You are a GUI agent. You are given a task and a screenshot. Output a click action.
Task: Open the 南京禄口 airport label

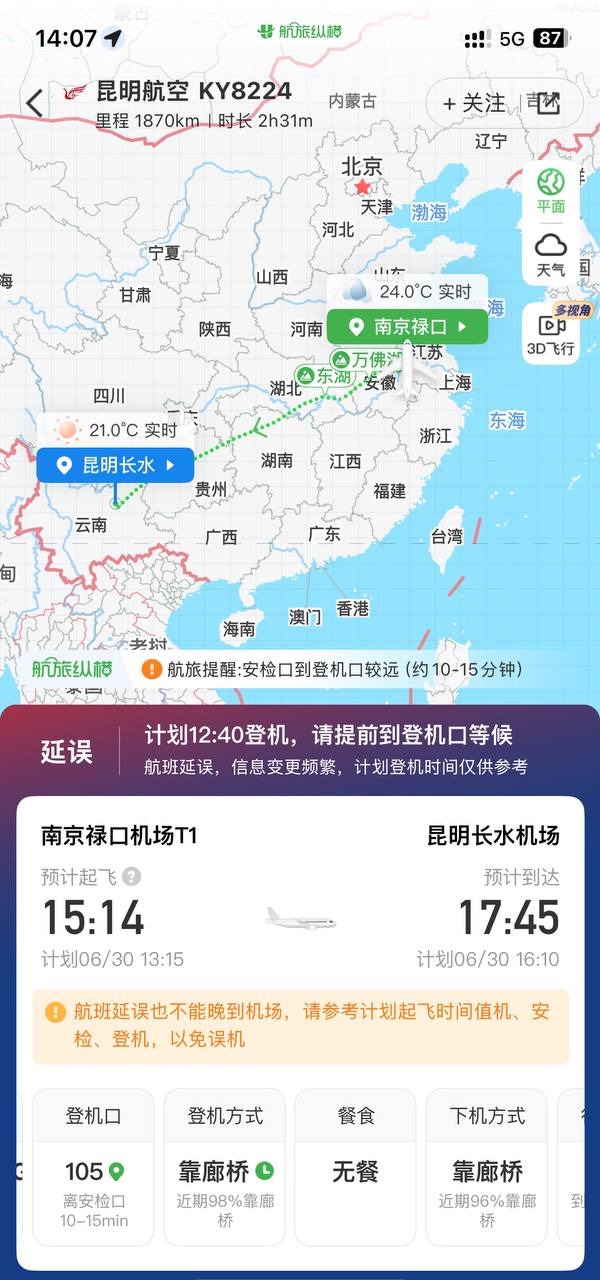pos(408,326)
